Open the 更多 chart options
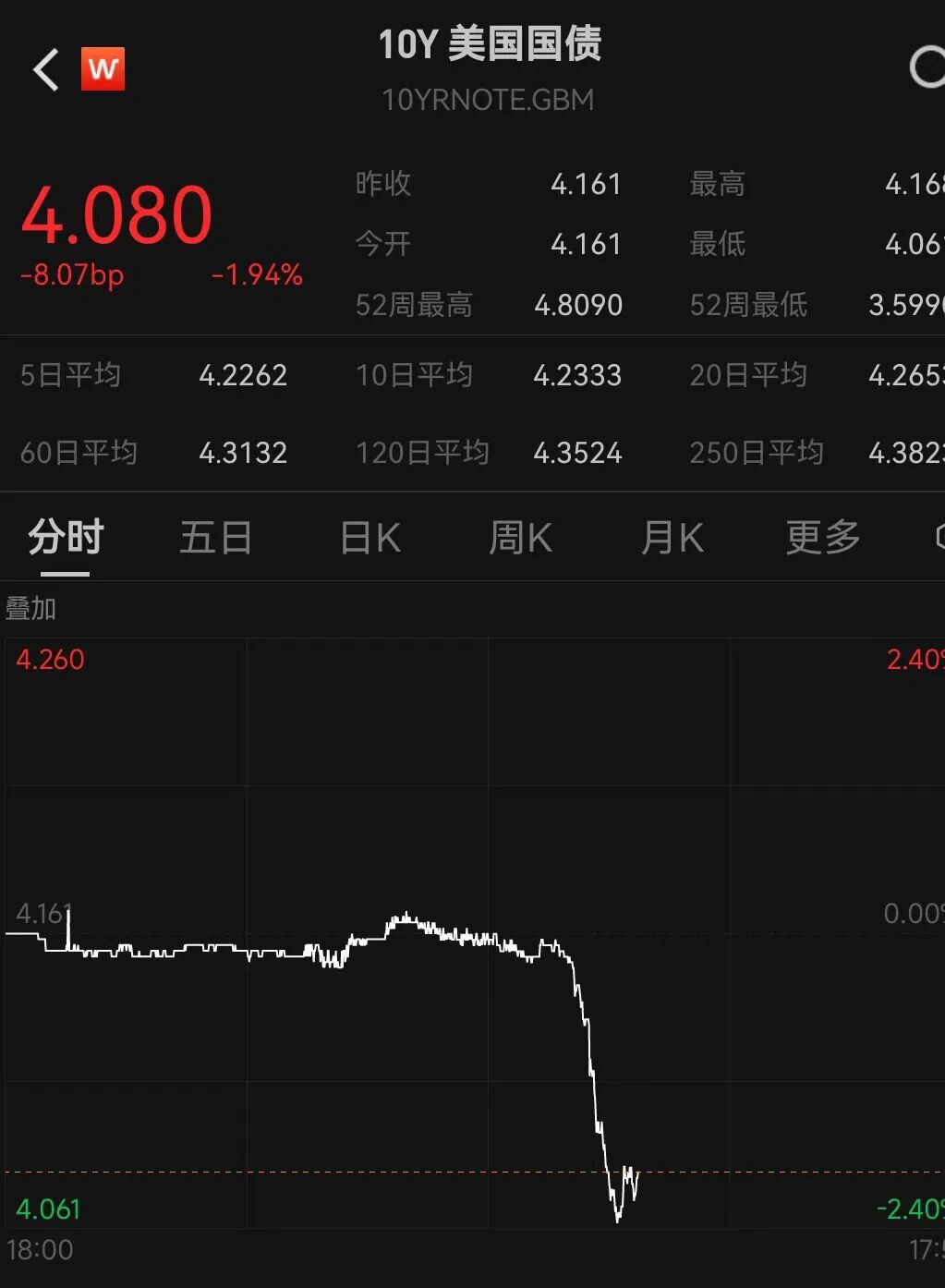Image resolution: width=945 pixels, height=1288 pixels. (822, 538)
